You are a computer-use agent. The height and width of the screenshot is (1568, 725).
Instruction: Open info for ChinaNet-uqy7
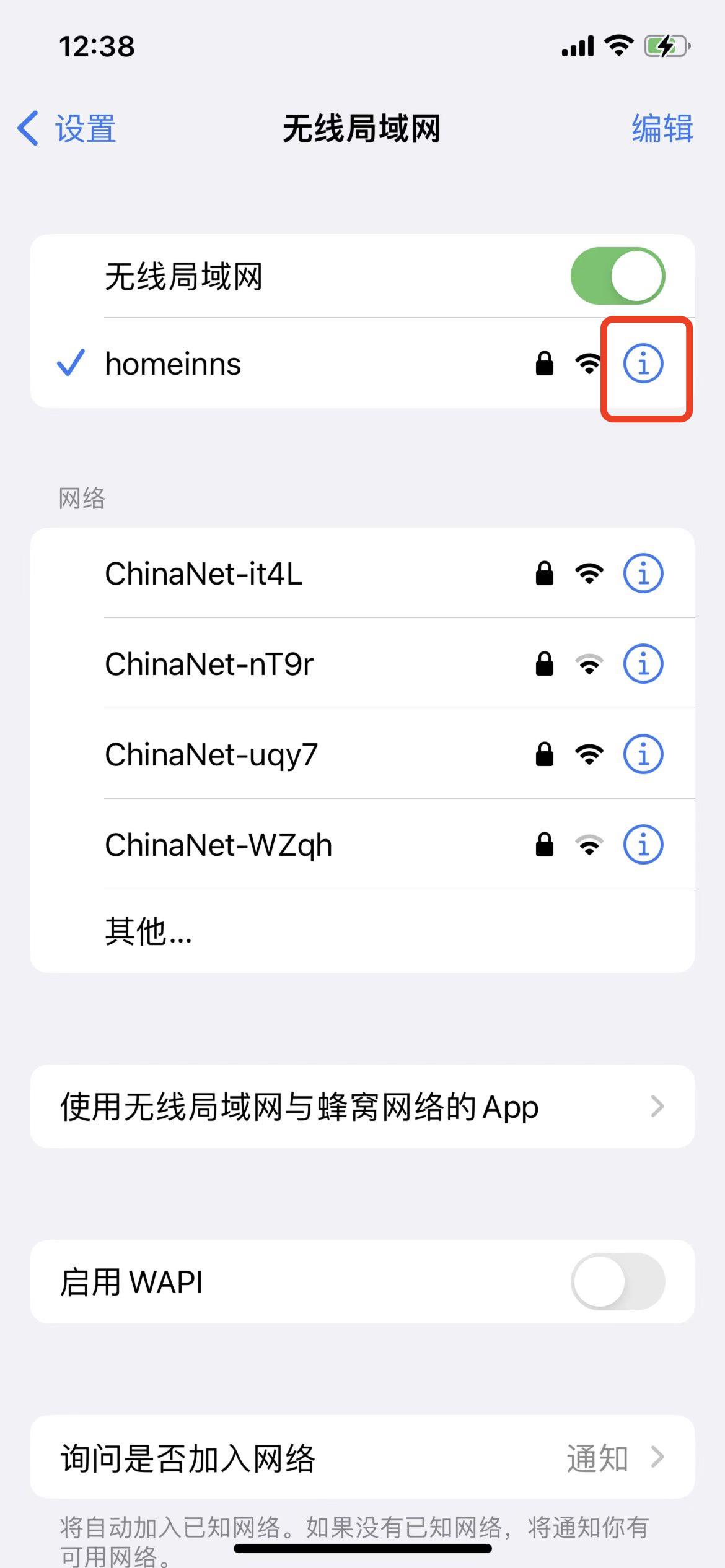[643, 754]
